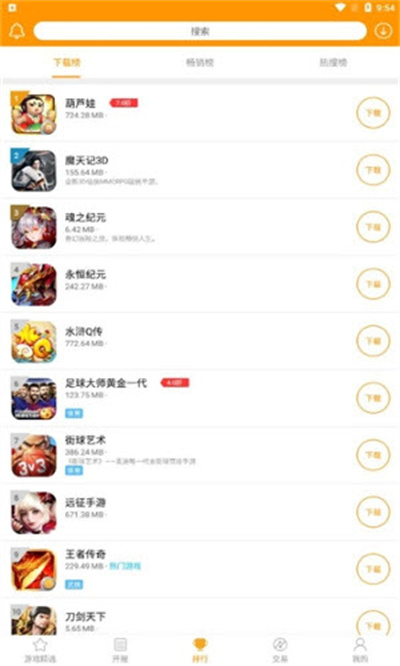Download 葫芦娃
400x666 pixels.
[373, 113]
